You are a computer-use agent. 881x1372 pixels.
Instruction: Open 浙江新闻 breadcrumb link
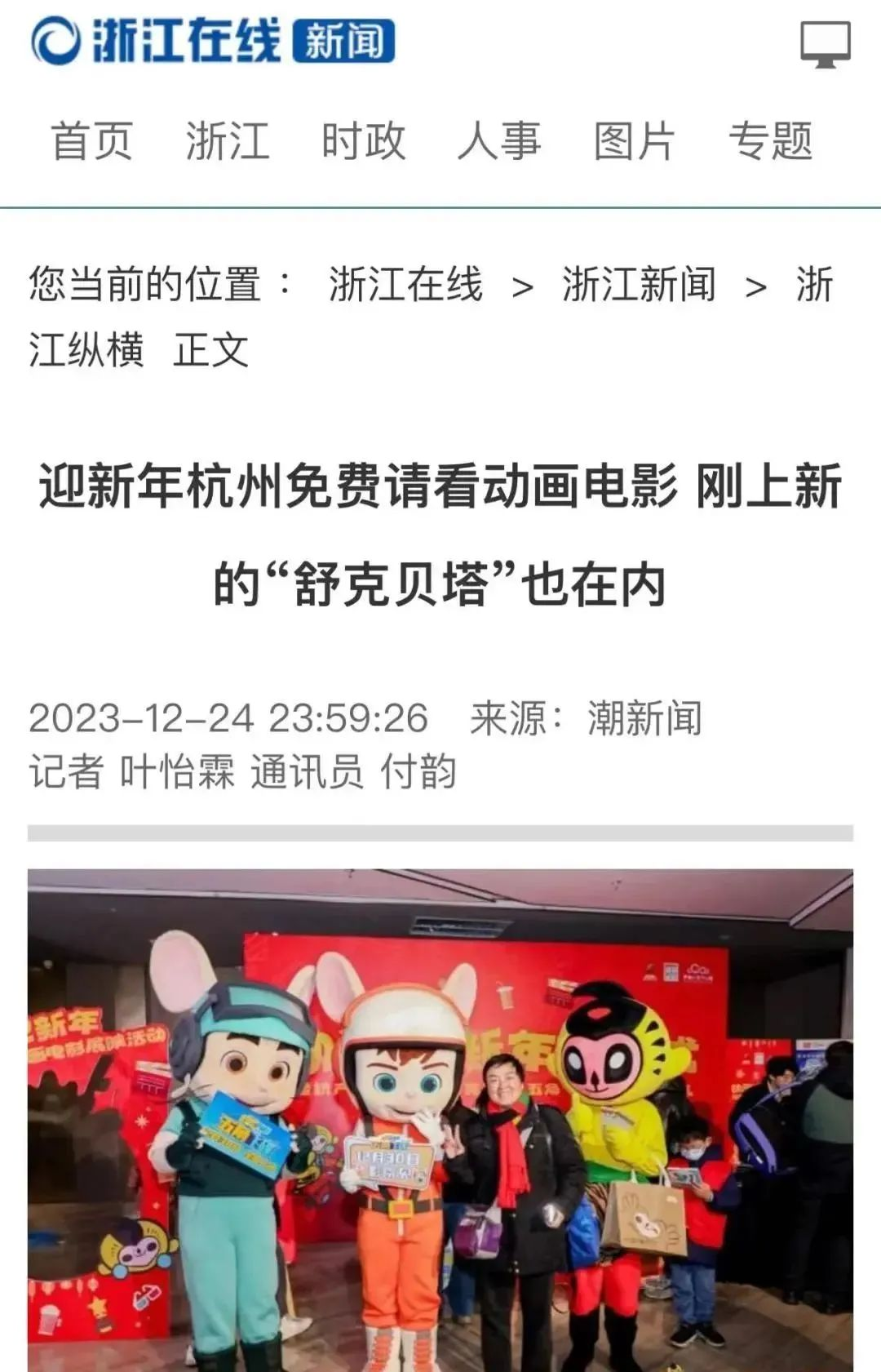(x=639, y=285)
